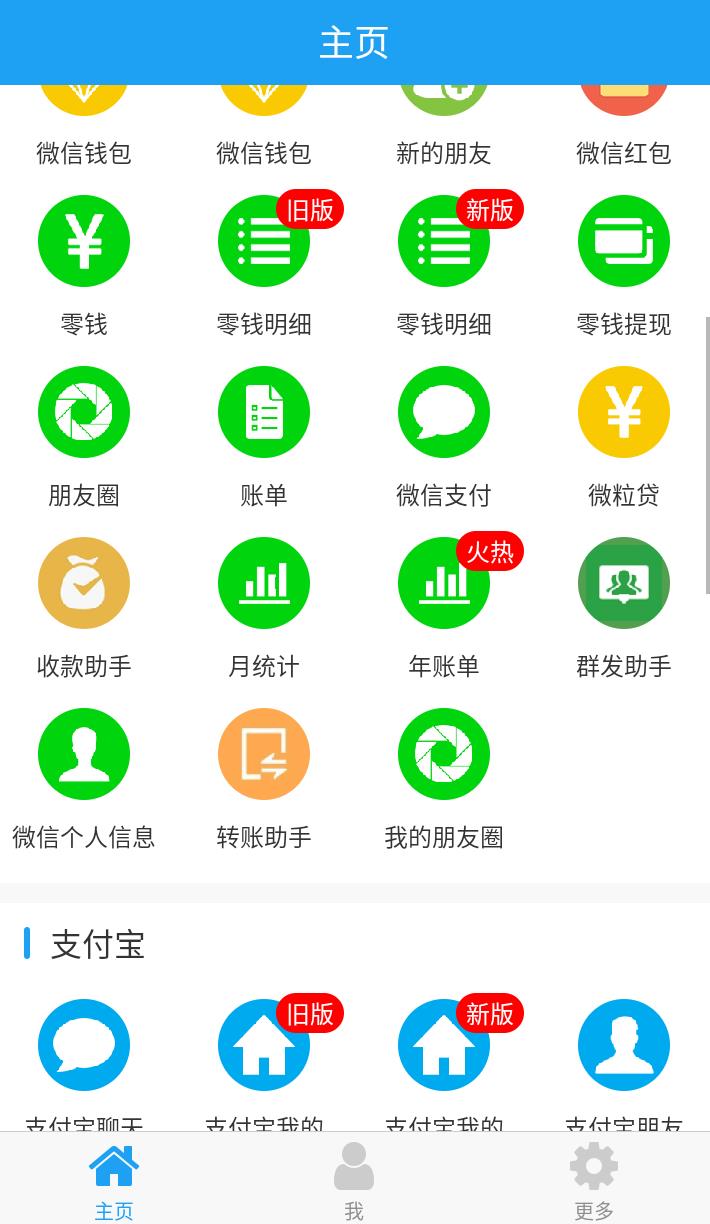Screen dimensions: 710x1224
Task: Select 零钱提现 withdrawal option
Action: click(x=624, y=242)
